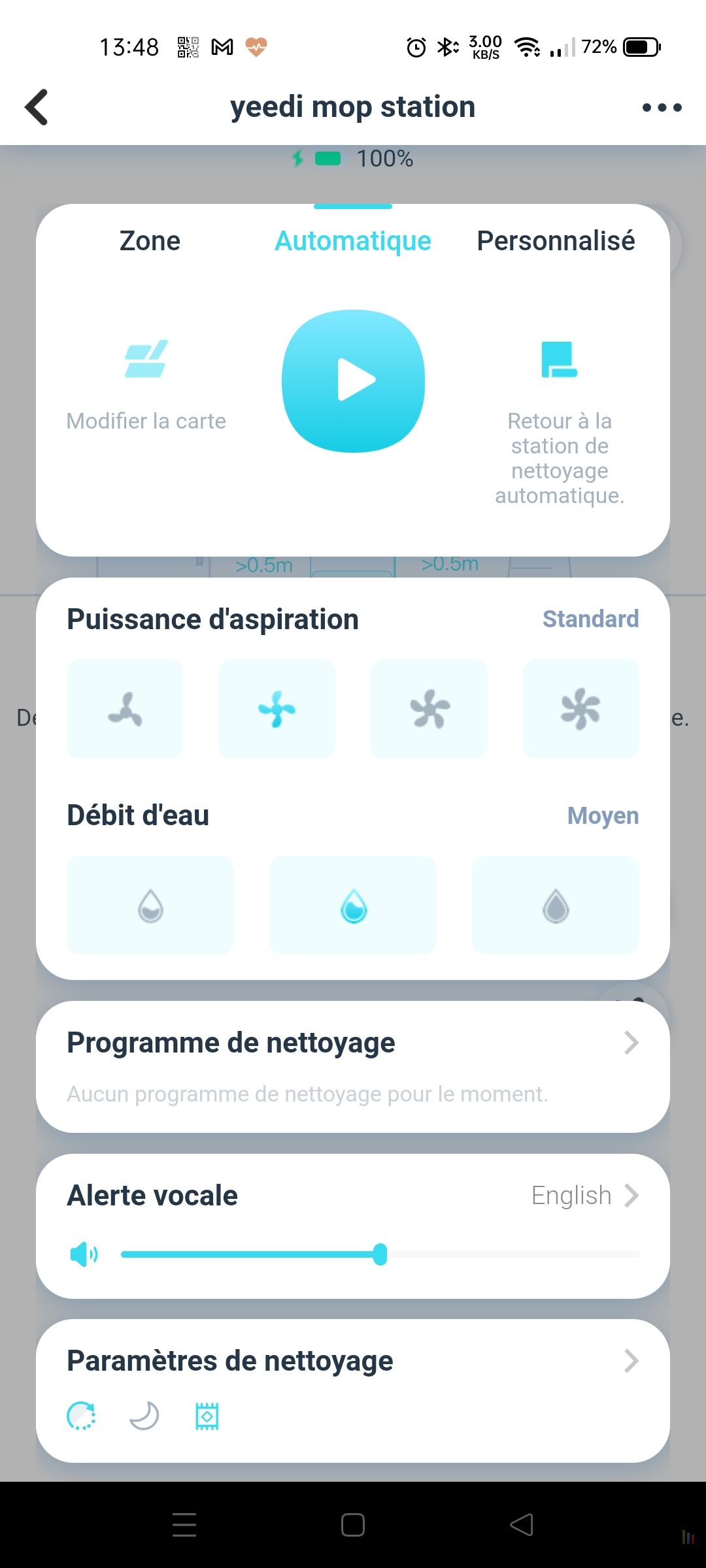Start cleaning with the play button

click(x=353, y=381)
